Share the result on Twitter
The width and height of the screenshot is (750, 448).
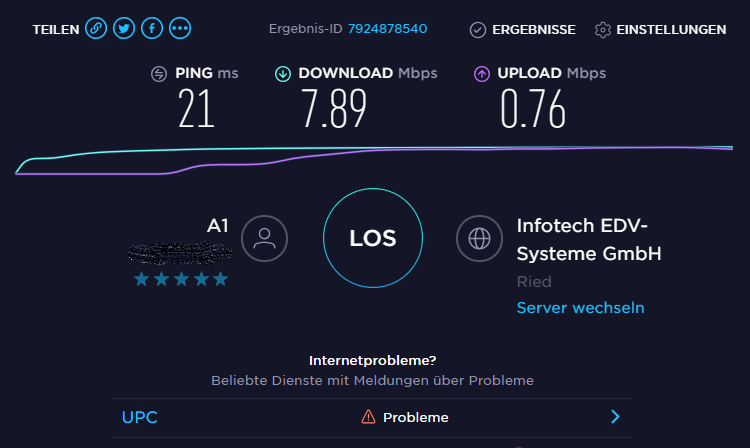(x=124, y=29)
